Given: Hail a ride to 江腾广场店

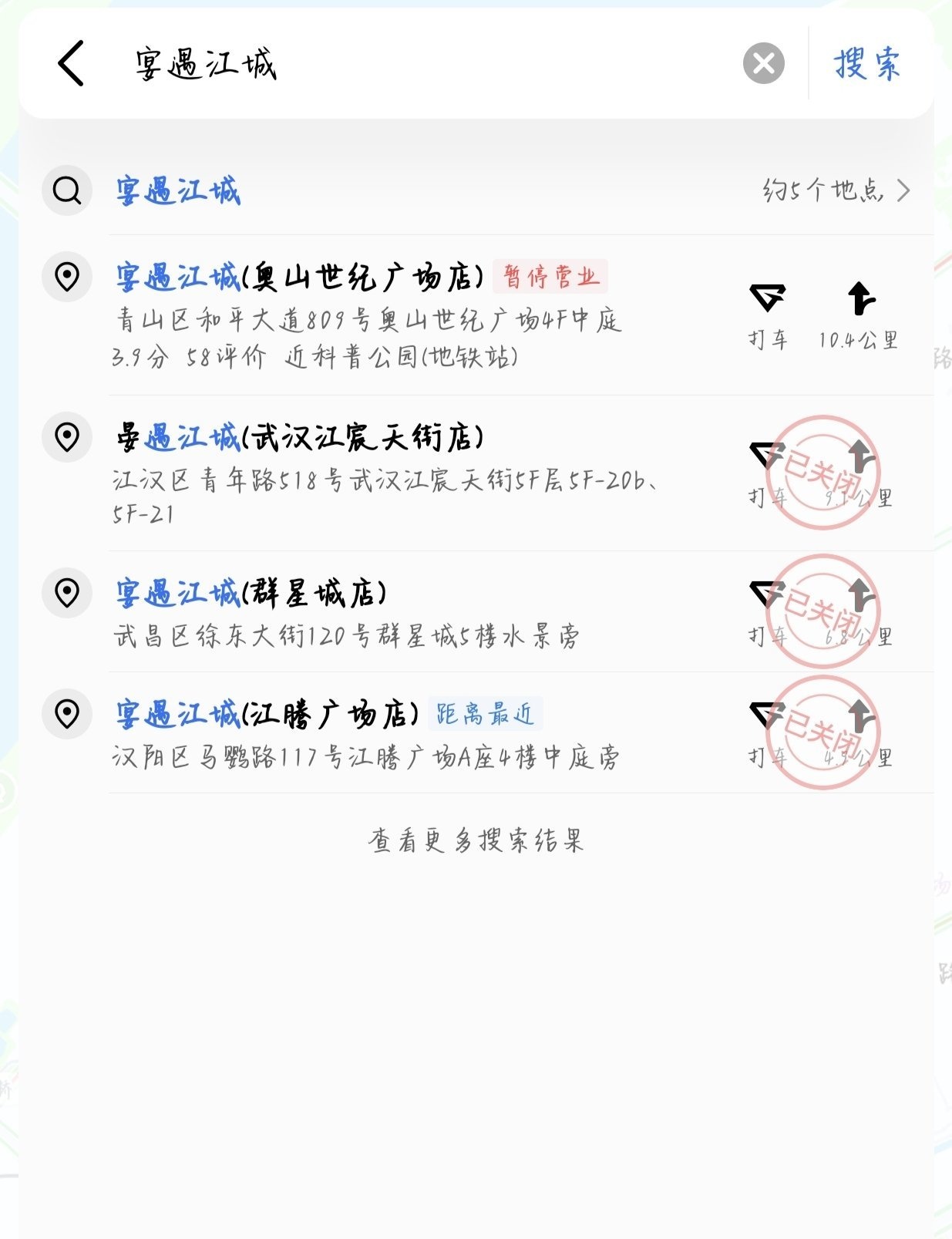Looking at the screenshot, I should point(767,732).
